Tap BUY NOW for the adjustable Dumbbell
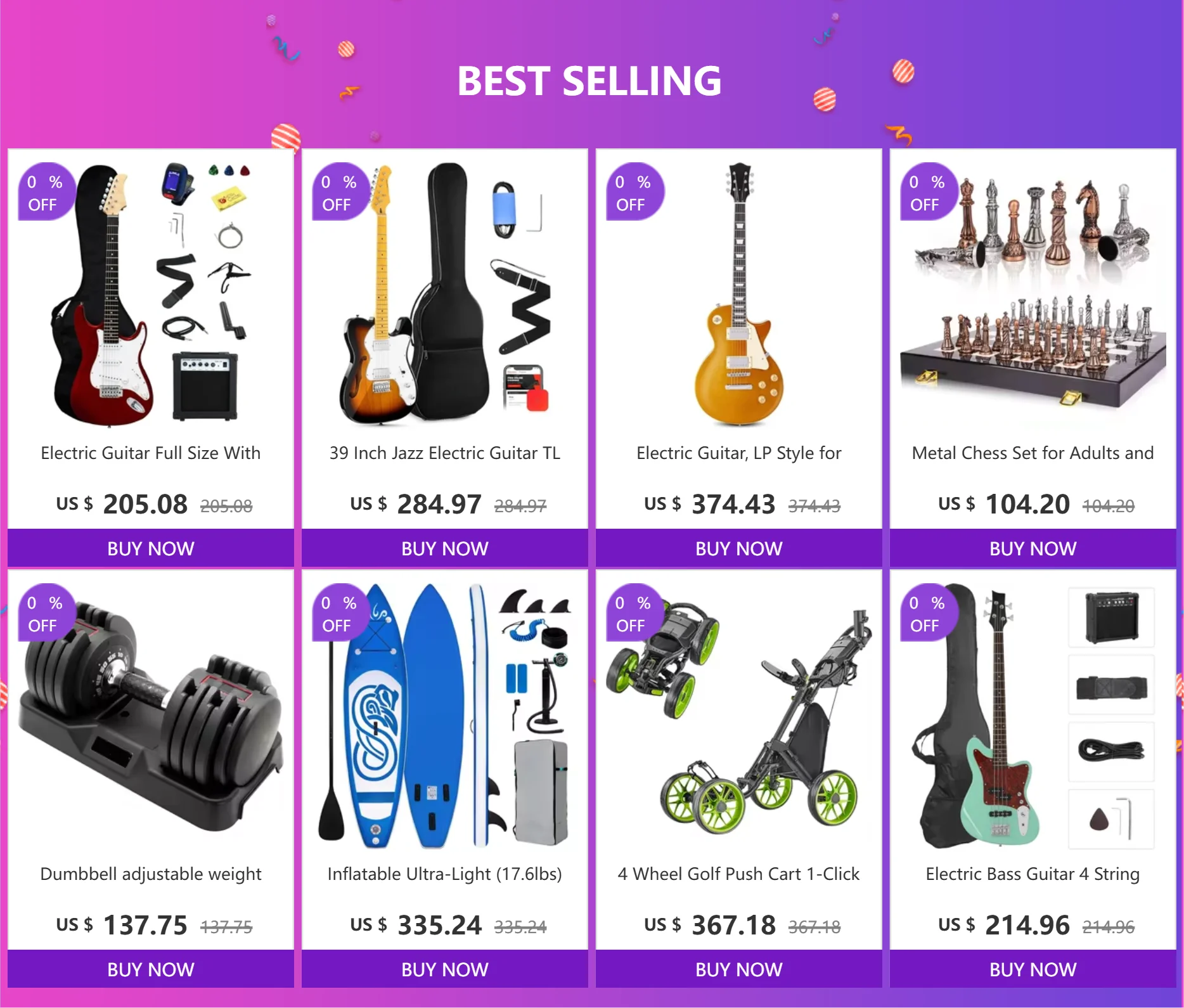The width and height of the screenshot is (1184, 1008). click(150, 969)
